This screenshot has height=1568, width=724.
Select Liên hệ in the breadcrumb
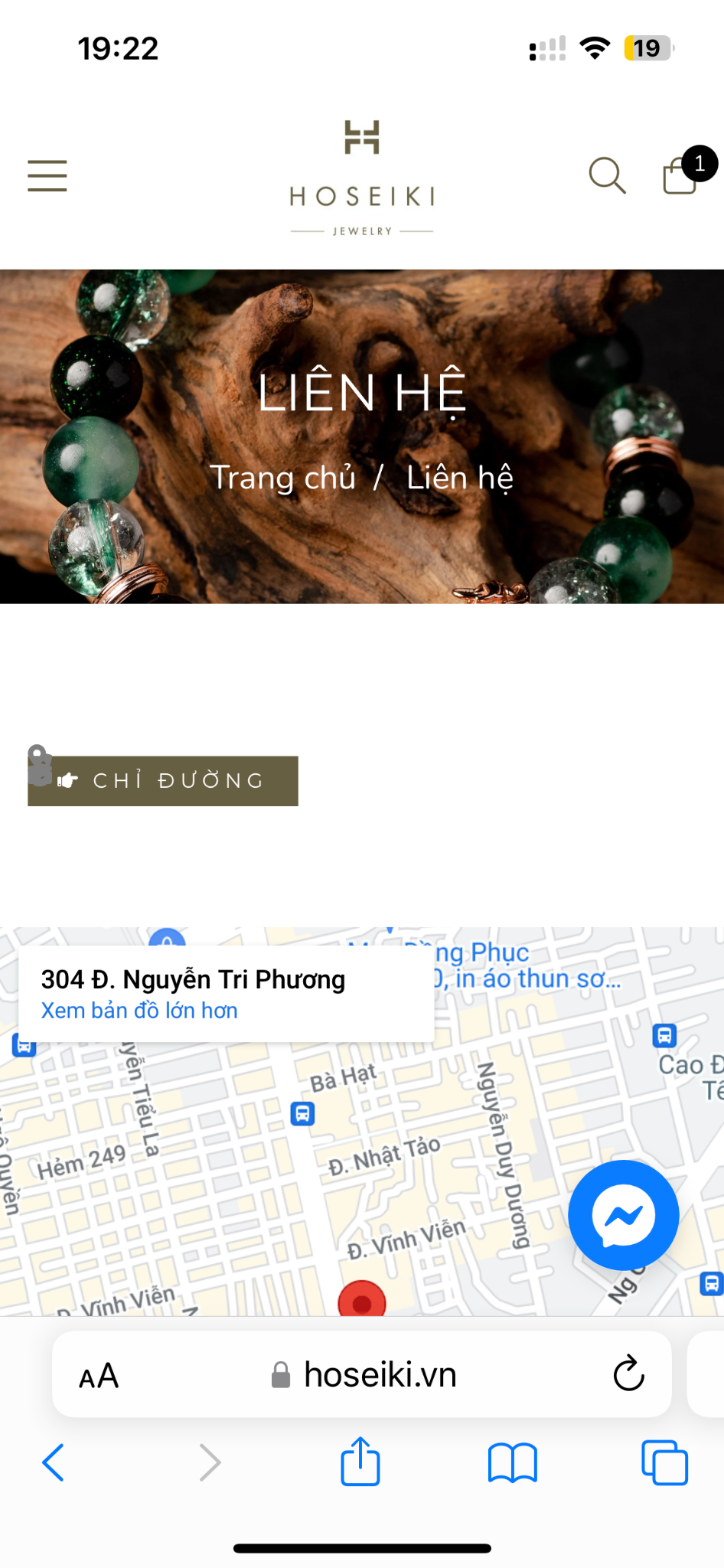pos(459,477)
